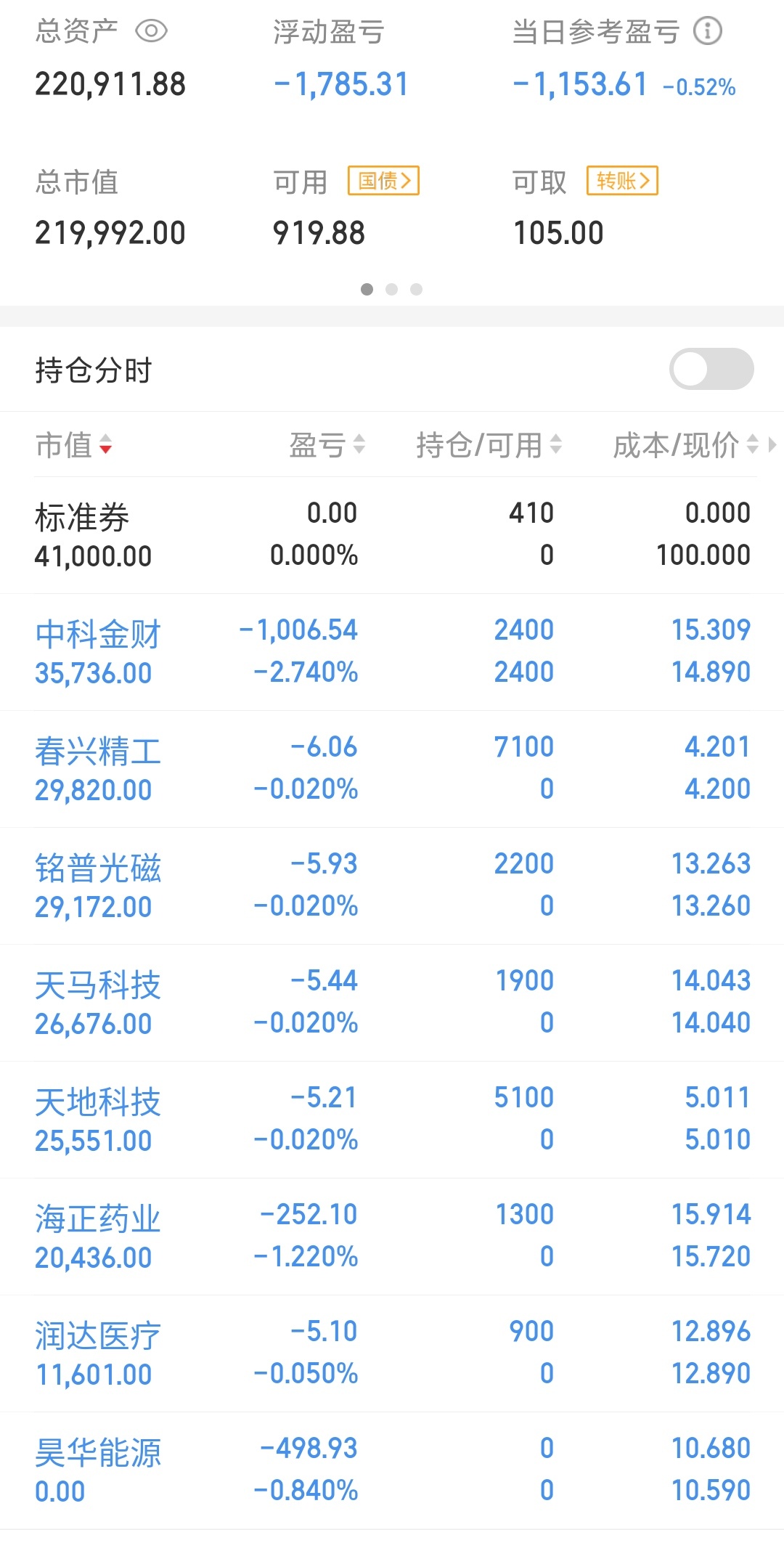The height and width of the screenshot is (1543, 784).
Task: Open the 春兴精工 holding
Action: (x=392, y=769)
